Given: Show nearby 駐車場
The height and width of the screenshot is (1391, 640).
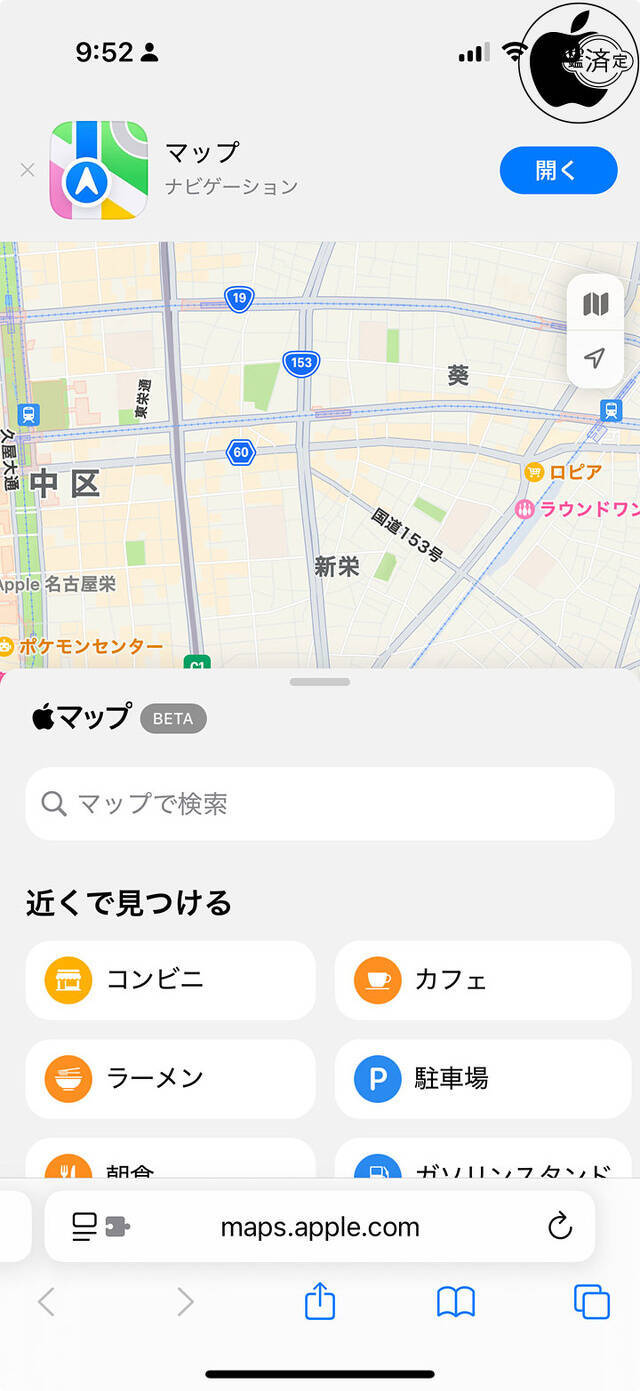Looking at the screenshot, I should [x=482, y=1078].
